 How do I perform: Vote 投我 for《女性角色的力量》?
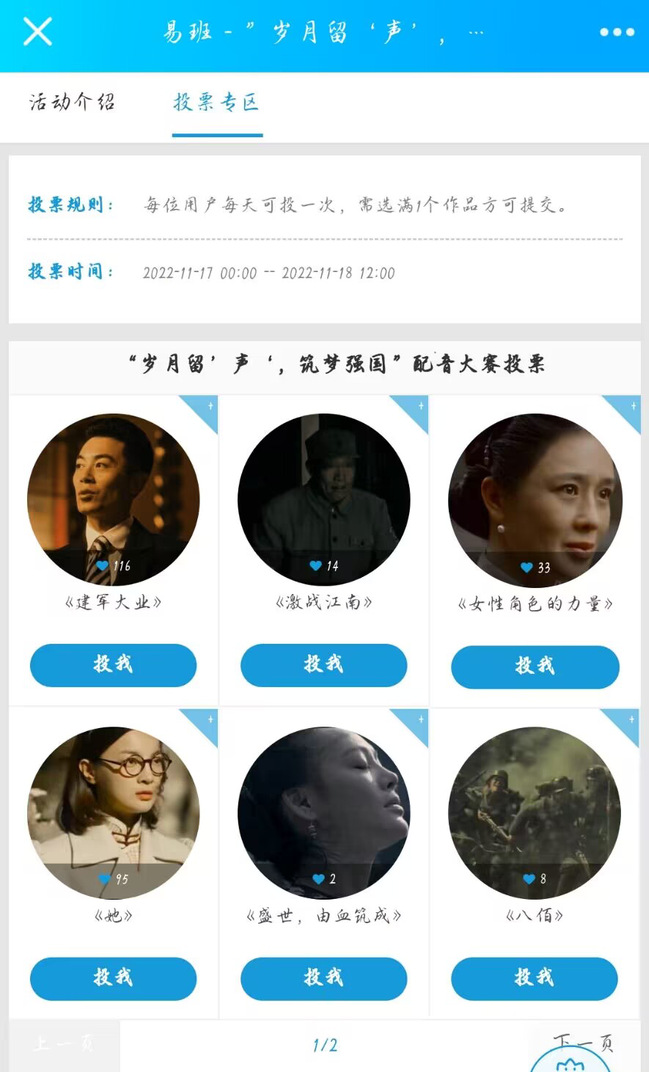point(535,666)
